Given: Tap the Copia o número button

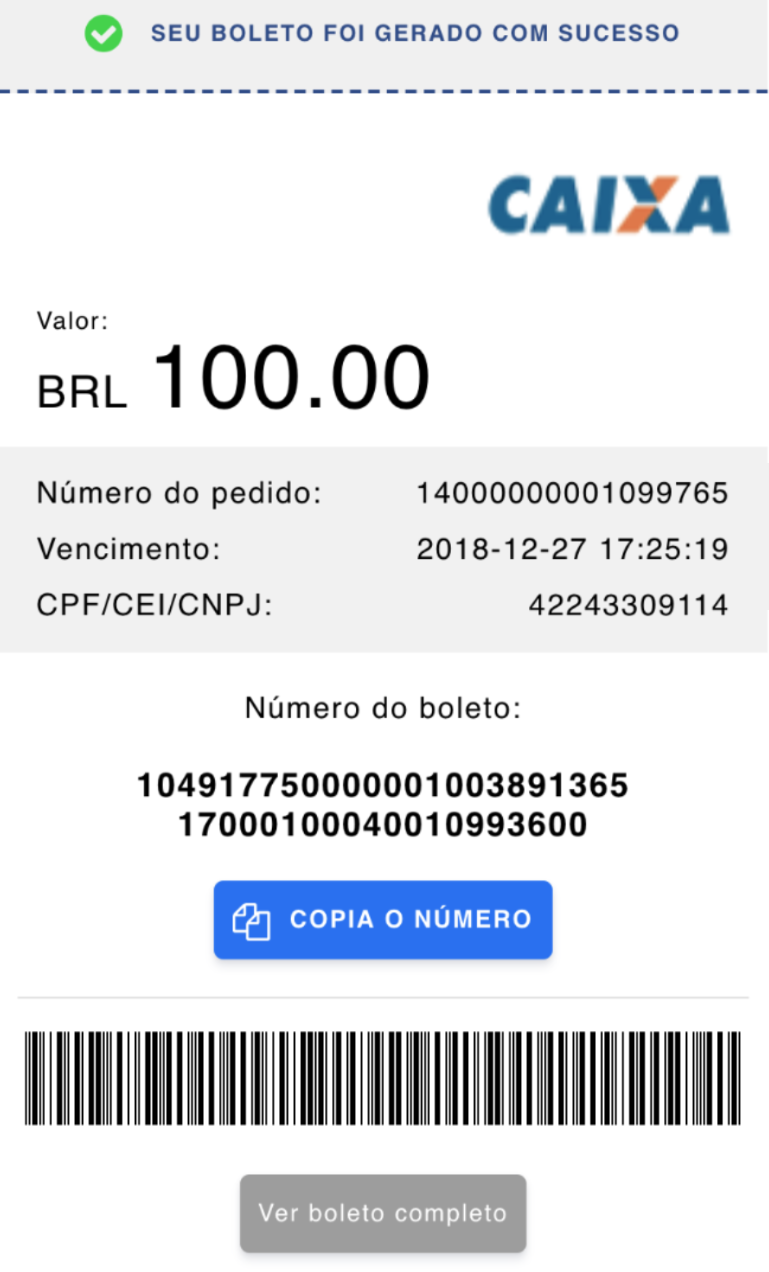Looking at the screenshot, I should (383, 919).
